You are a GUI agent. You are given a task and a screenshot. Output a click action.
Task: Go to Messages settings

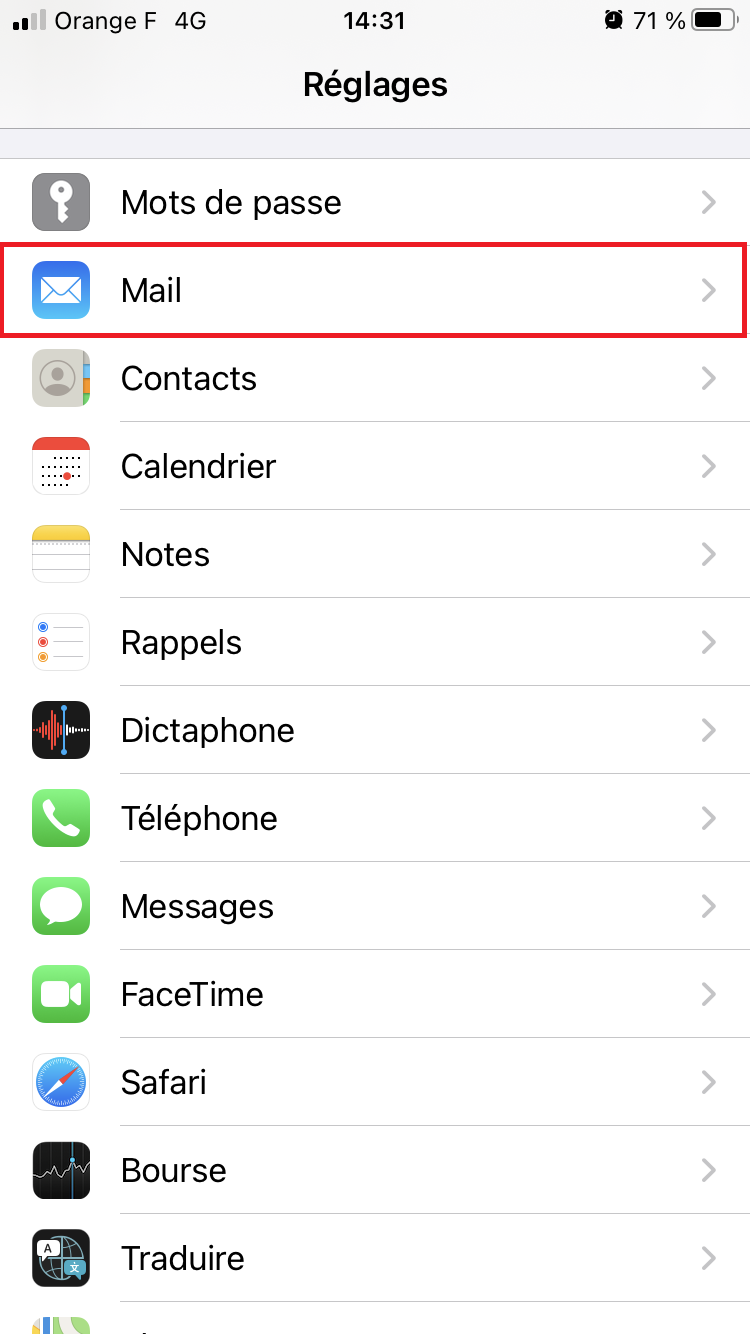pos(375,907)
